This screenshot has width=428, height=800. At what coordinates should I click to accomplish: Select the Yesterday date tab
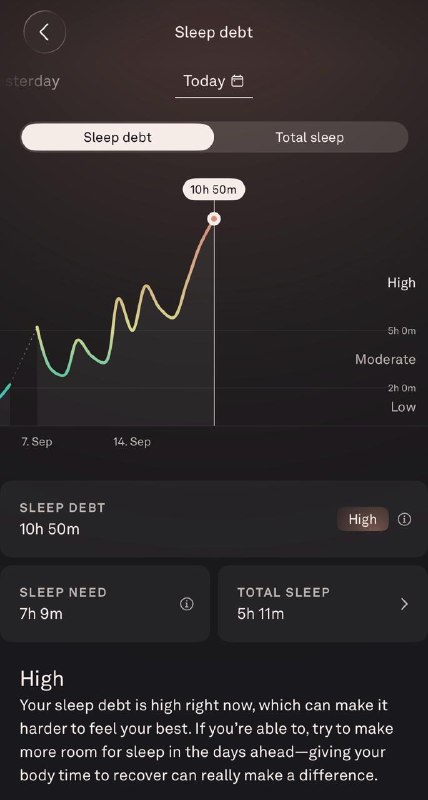click(31, 82)
